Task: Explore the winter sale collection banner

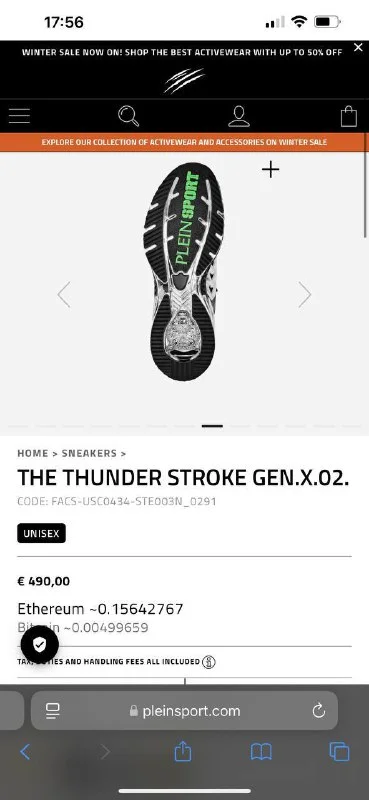Action: click(x=184, y=142)
